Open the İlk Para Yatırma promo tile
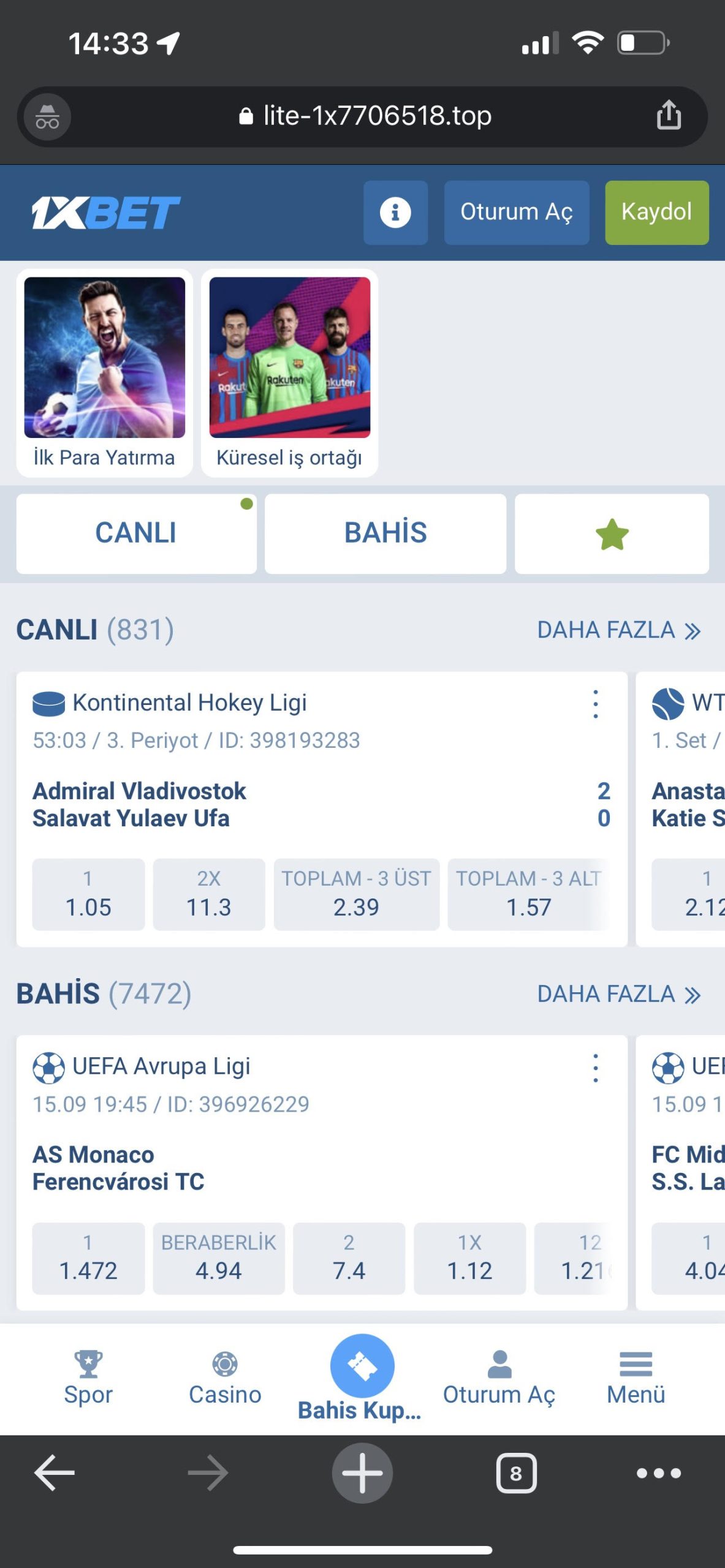Image resolution: width=725 pixels, height=1568 pixels. [104, 372]
